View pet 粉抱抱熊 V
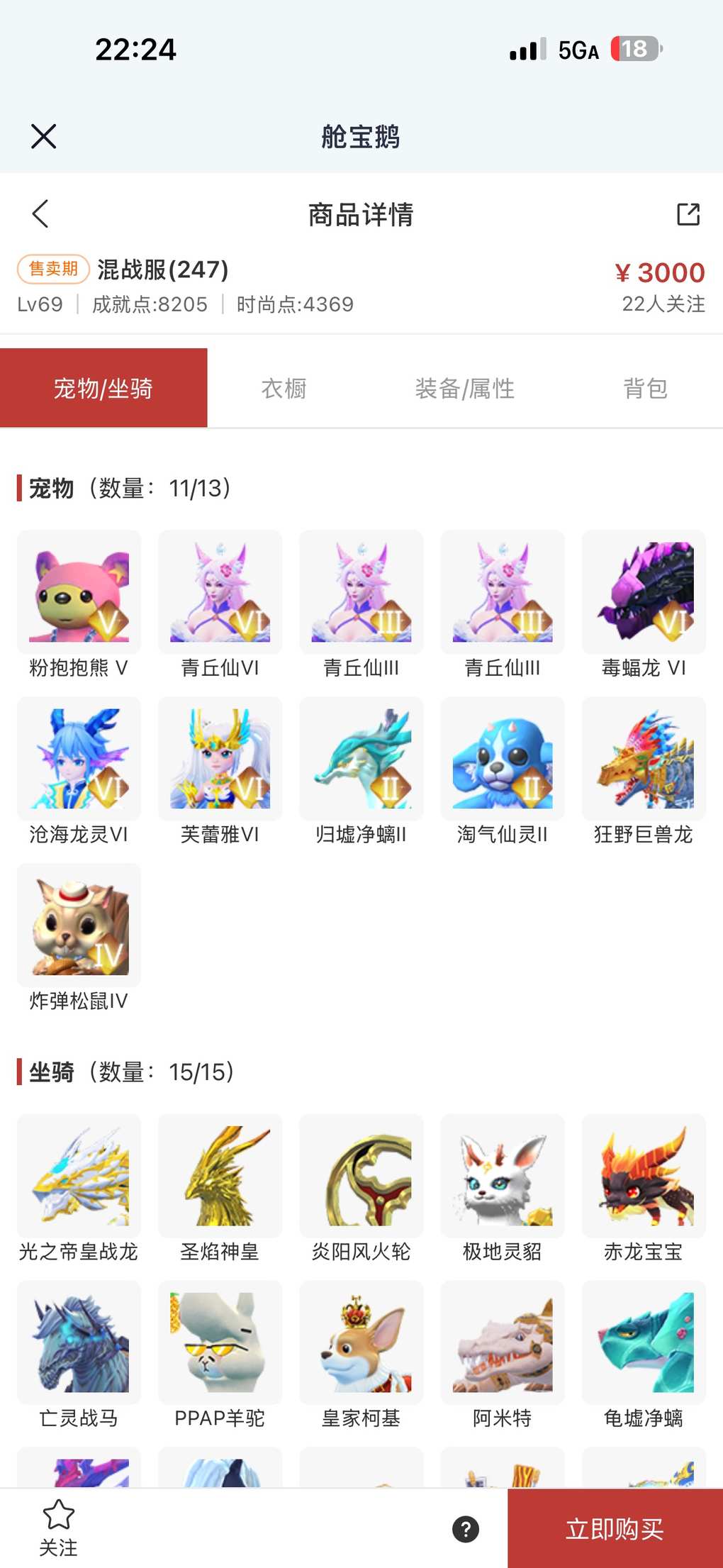The width and height of the screenshot is (723, 1568). [79, 592]
